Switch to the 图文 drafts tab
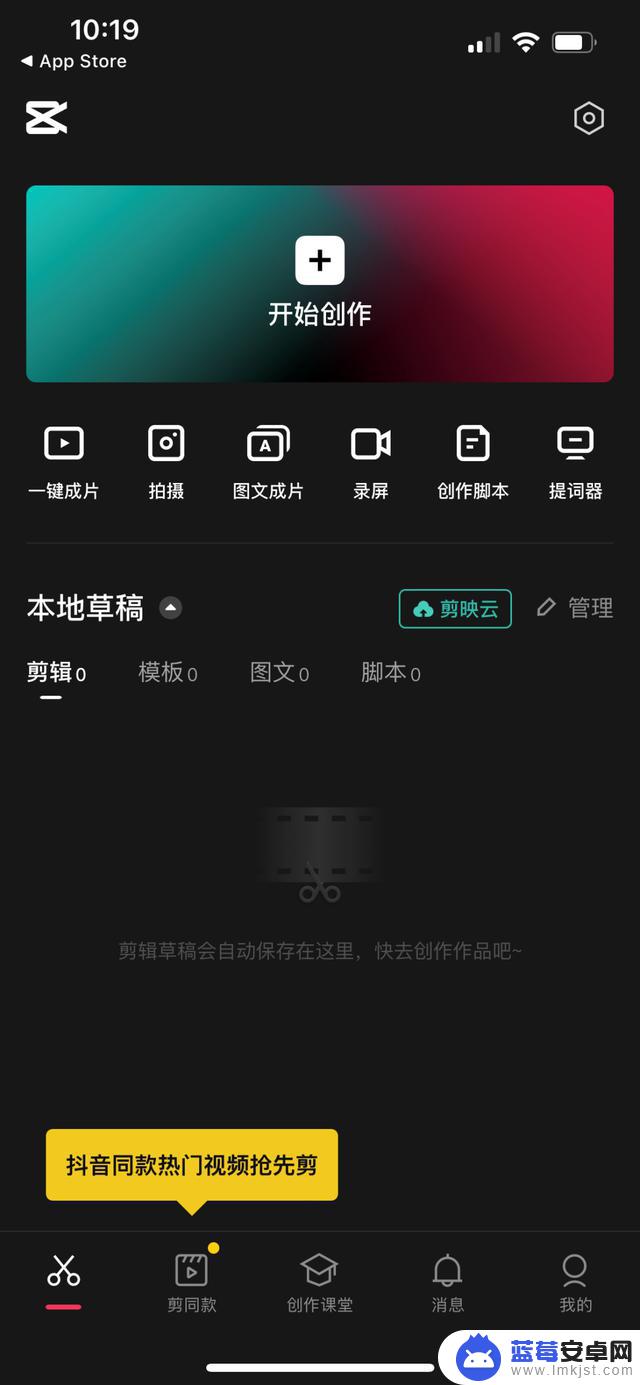Viewport: 640px width, 1385px height. click(x=279, y=673)
